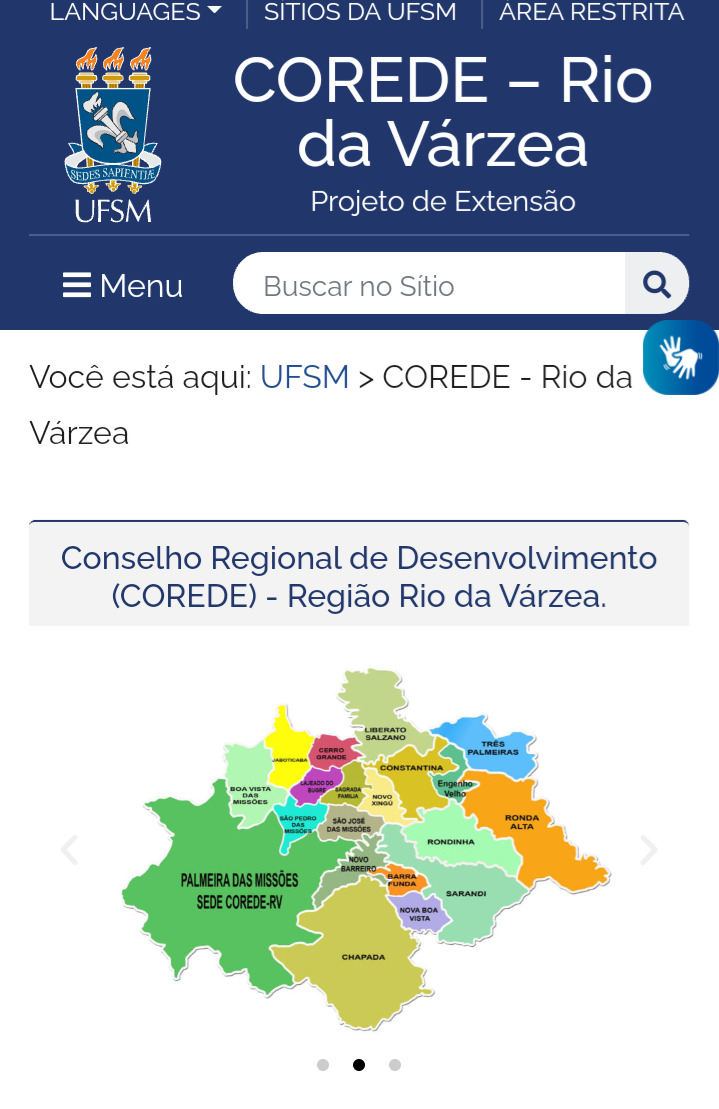719x1109 pixels.
Task: Tap the UFSM crest logo
Action: point(113,135)
